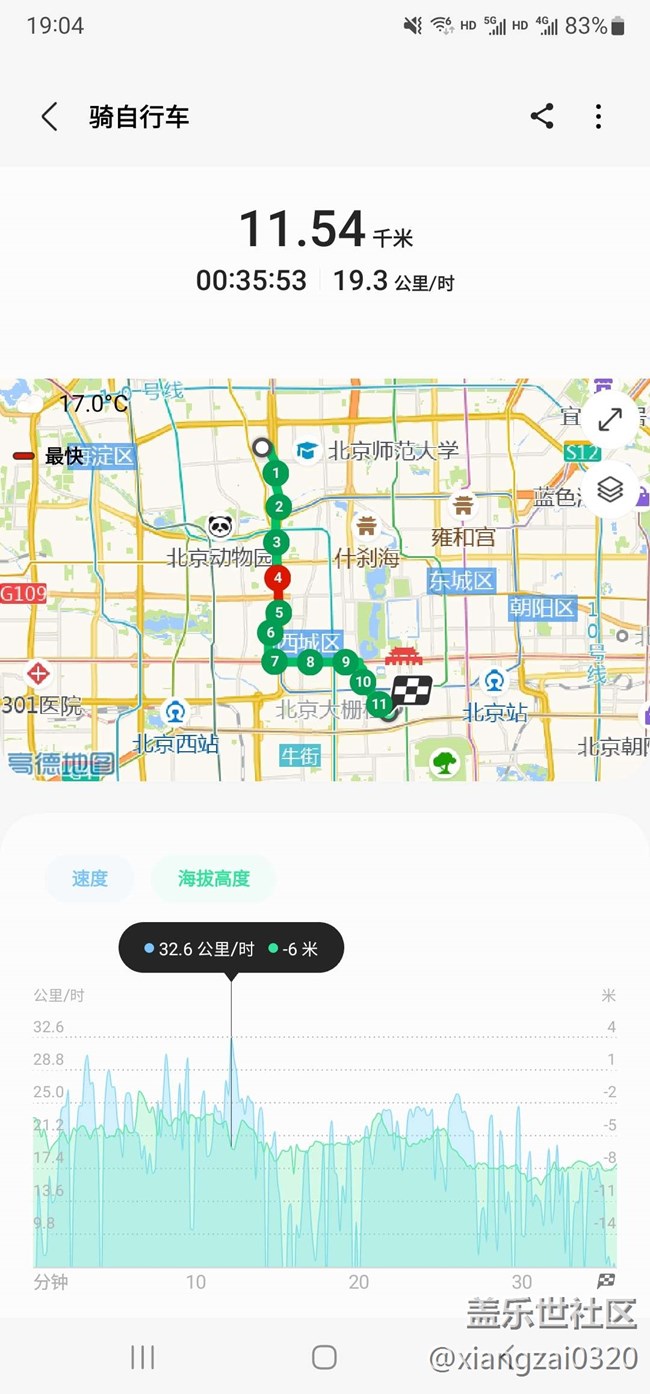The width and height of the screenshot is (650, 1394).
Task: Expand the route map to fullscreen
Action: (x=610, y=420)
